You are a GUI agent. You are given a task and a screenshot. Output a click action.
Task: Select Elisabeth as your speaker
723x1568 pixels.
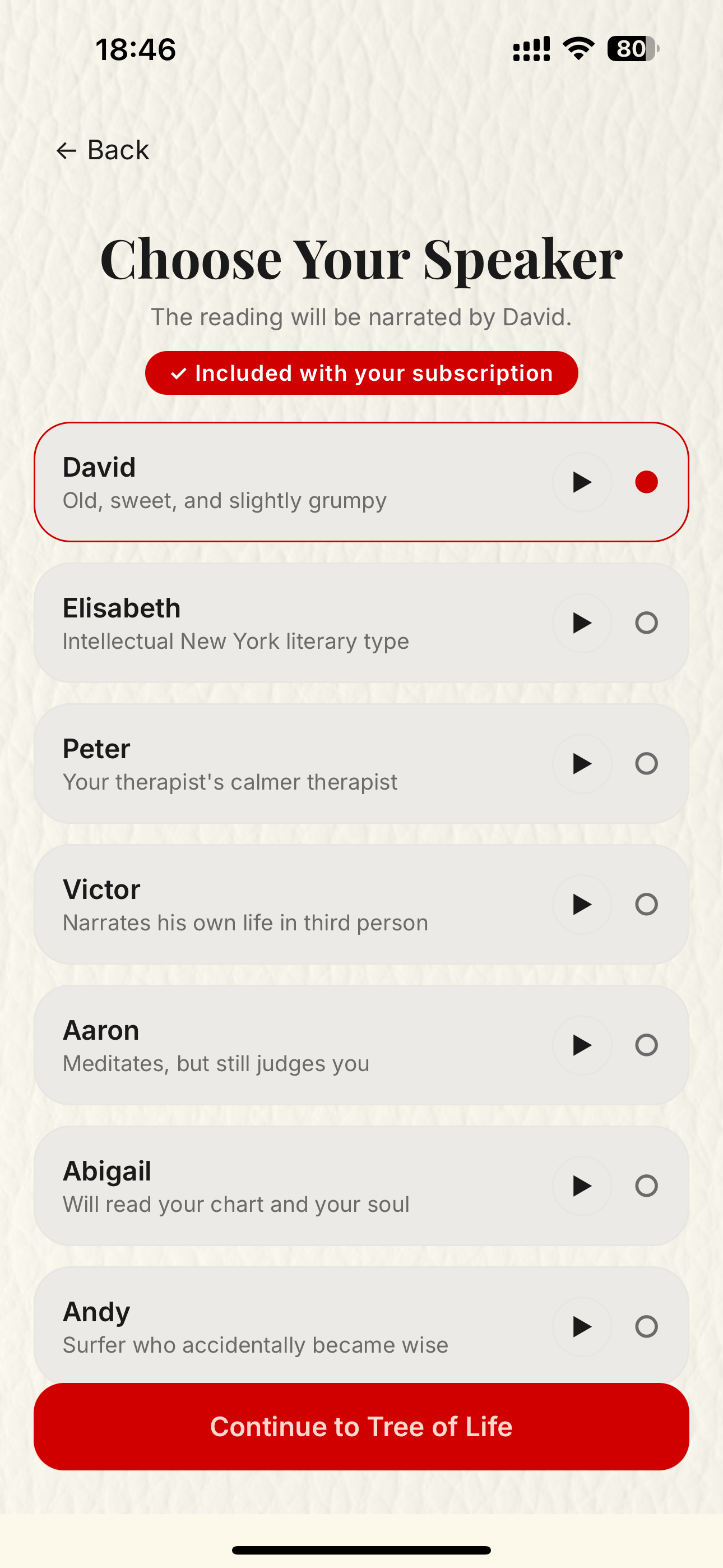646,622
